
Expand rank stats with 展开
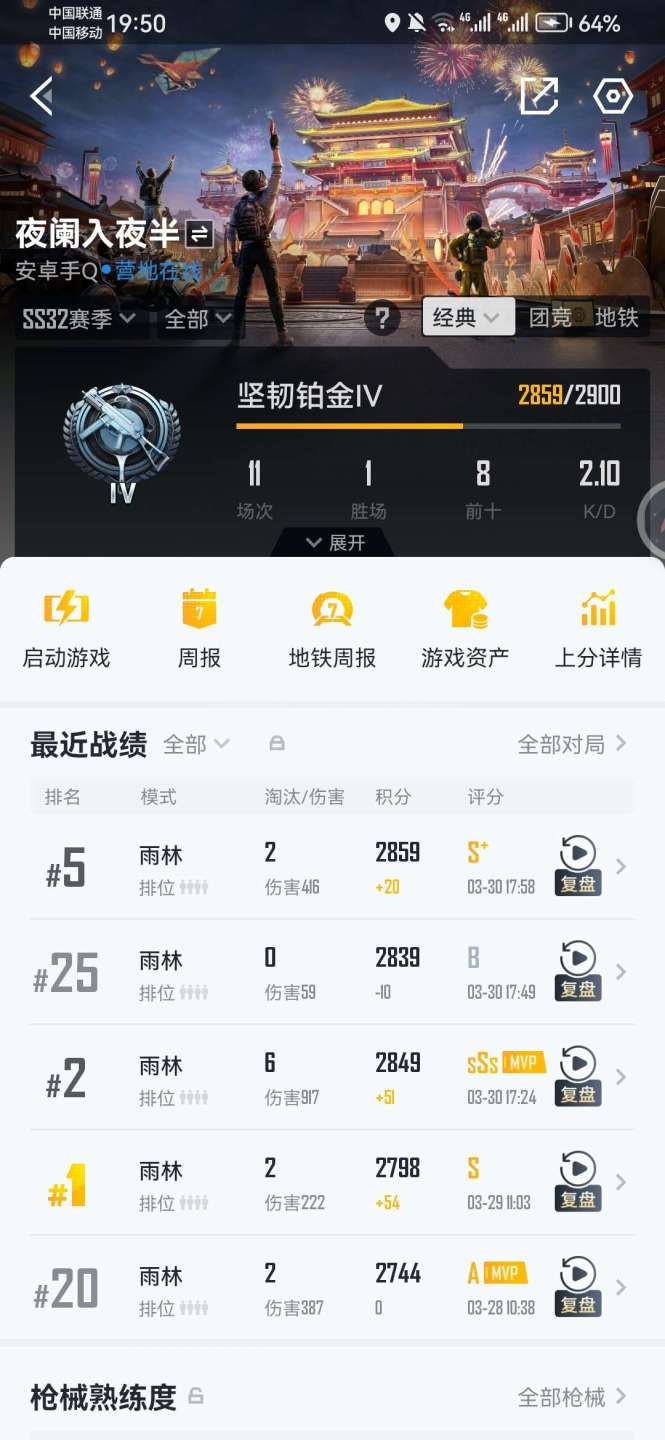pyautogui.click(x=334, y=542)
